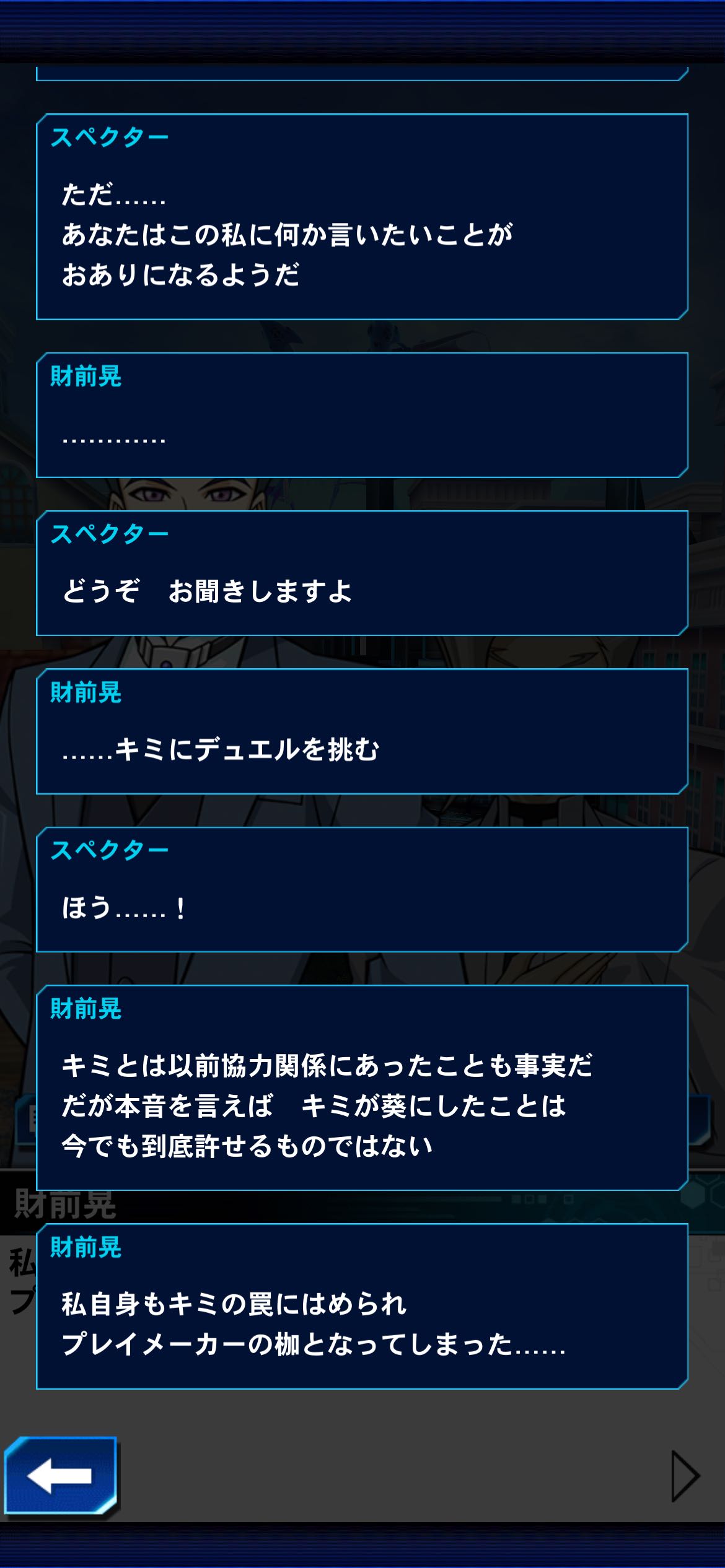The height and width of the screenshot is (1568, 725).
Task: Tap the triangle arrow to advance the dialogue
Action: pos(685,1476)
